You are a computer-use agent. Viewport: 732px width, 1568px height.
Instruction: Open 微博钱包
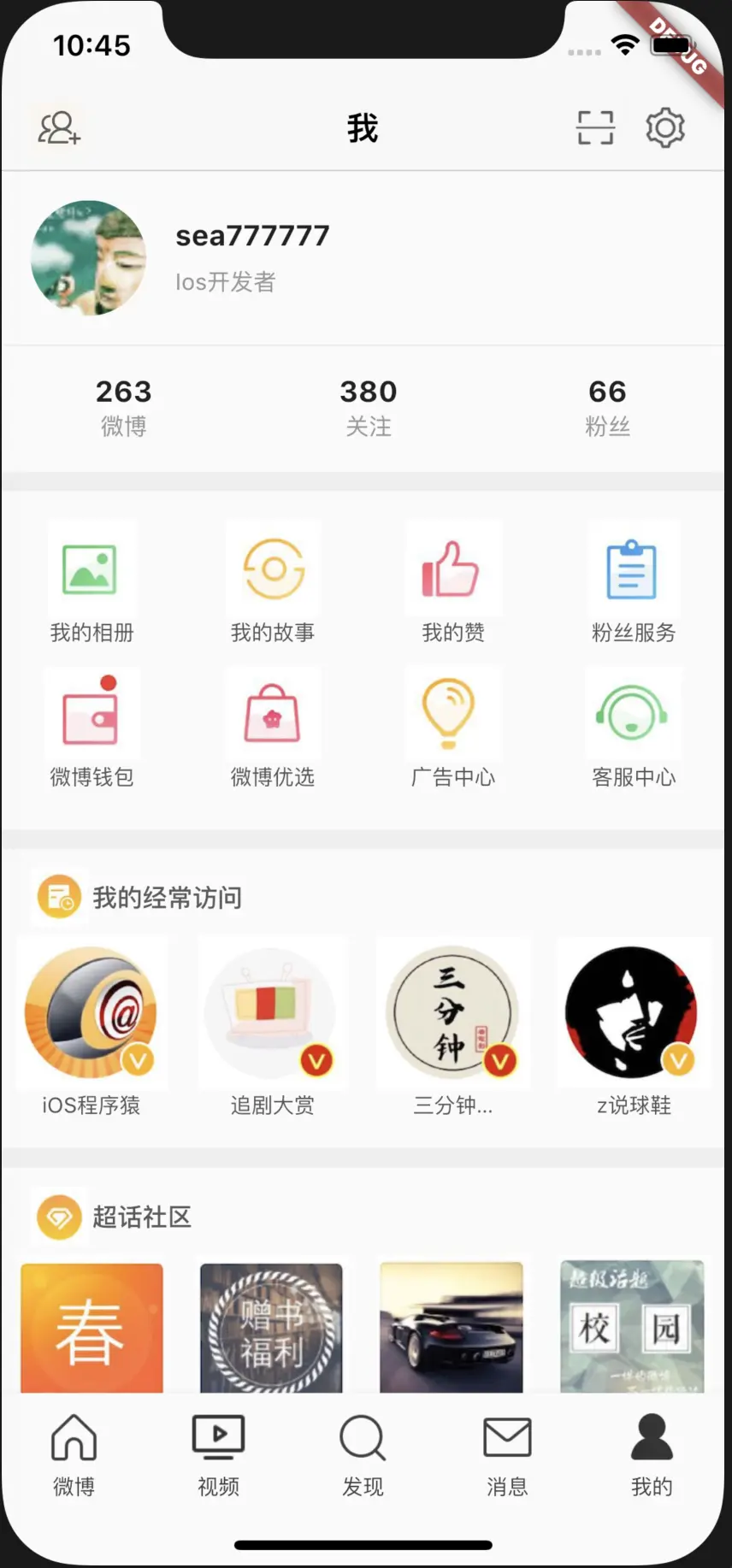tap(91, 728)
